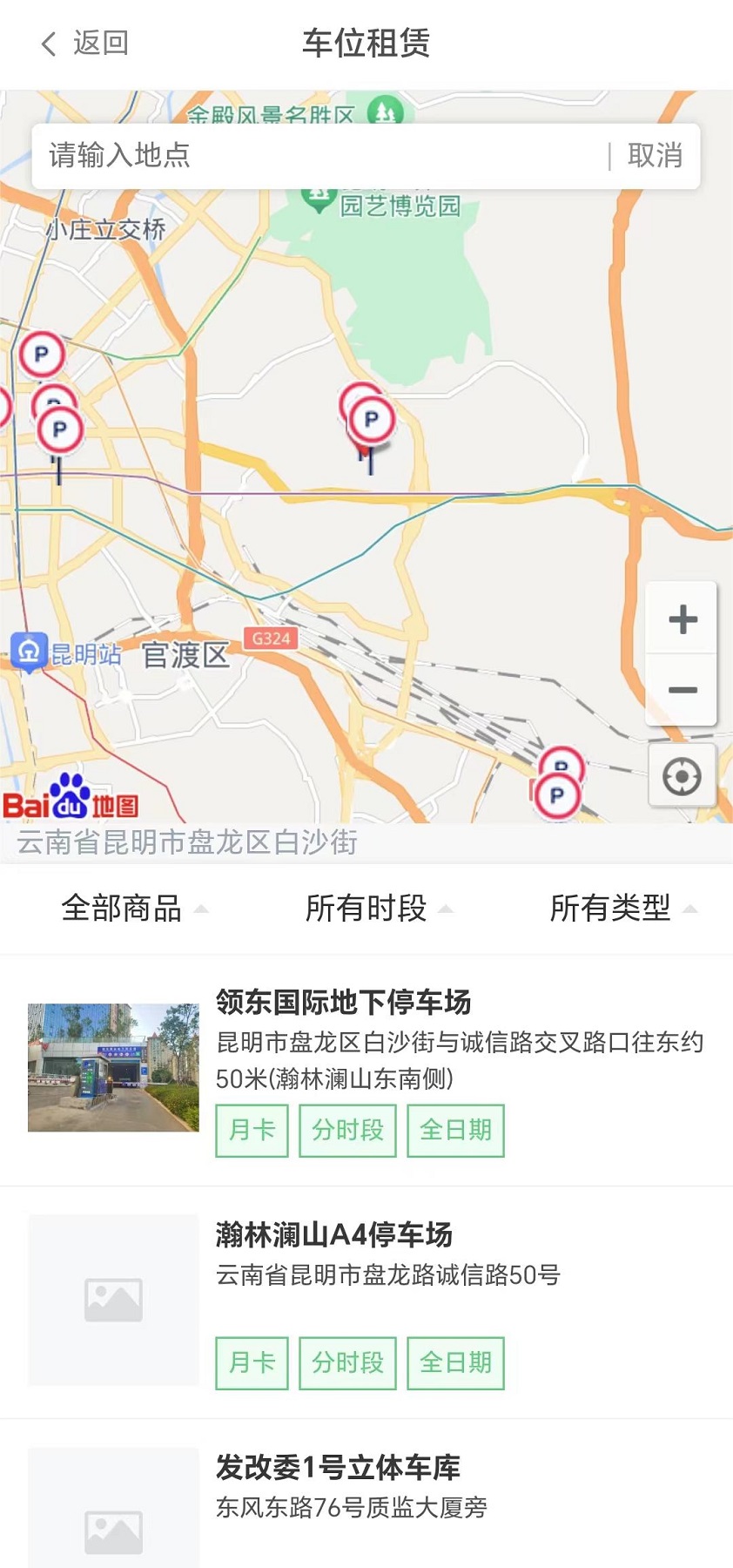Zoom out using the map minus icon
733x1568 pixels.
tap(682, 689)
